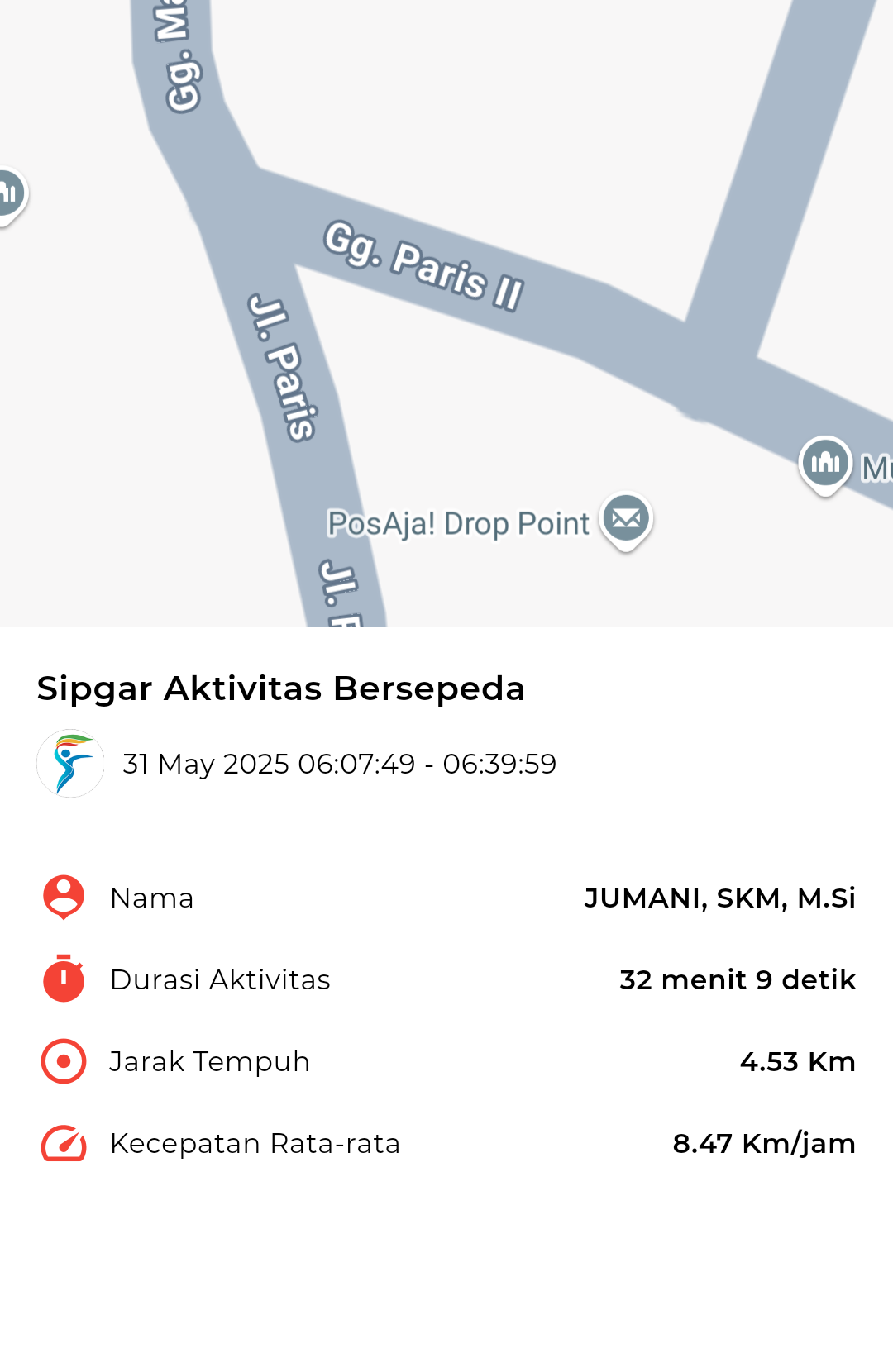Click the JUMANI, SKM, M.Si name value

coord(720,898)
